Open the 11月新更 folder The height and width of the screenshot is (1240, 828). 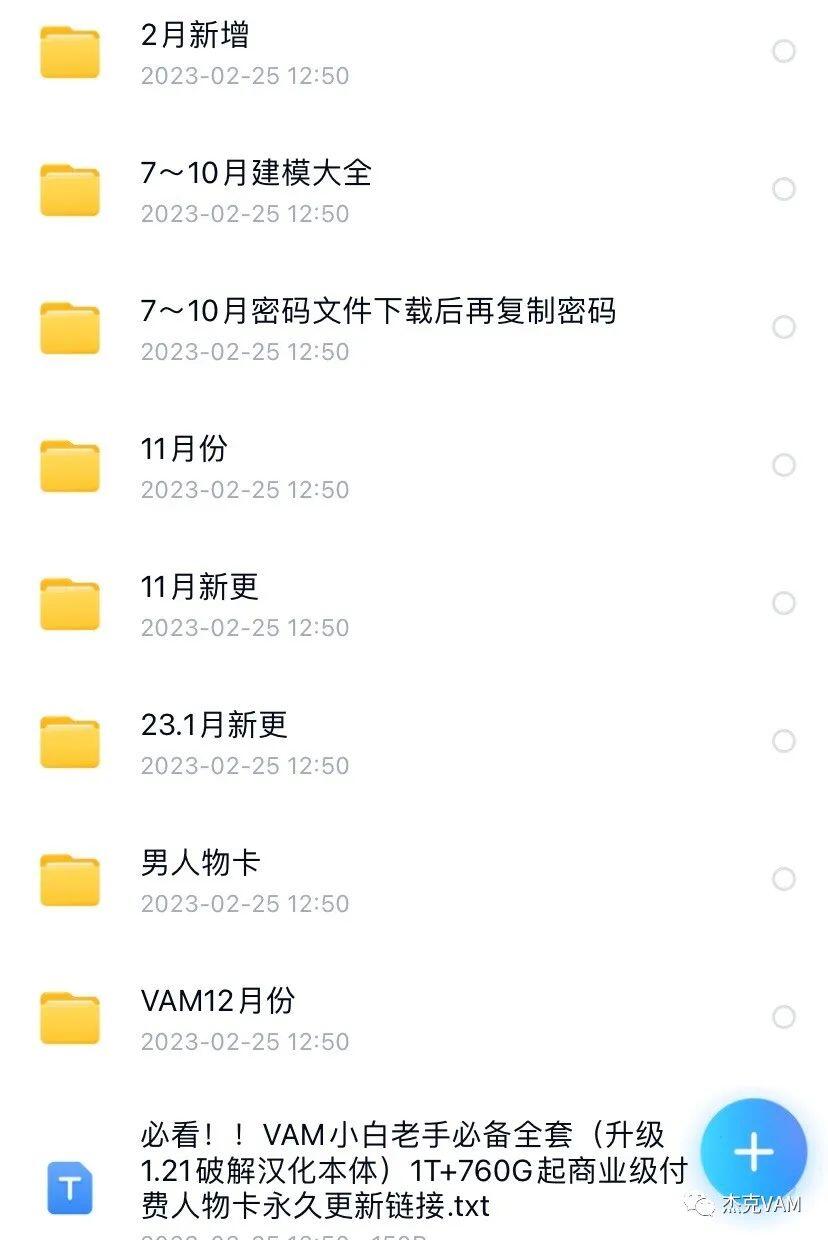tap(200, 587)
